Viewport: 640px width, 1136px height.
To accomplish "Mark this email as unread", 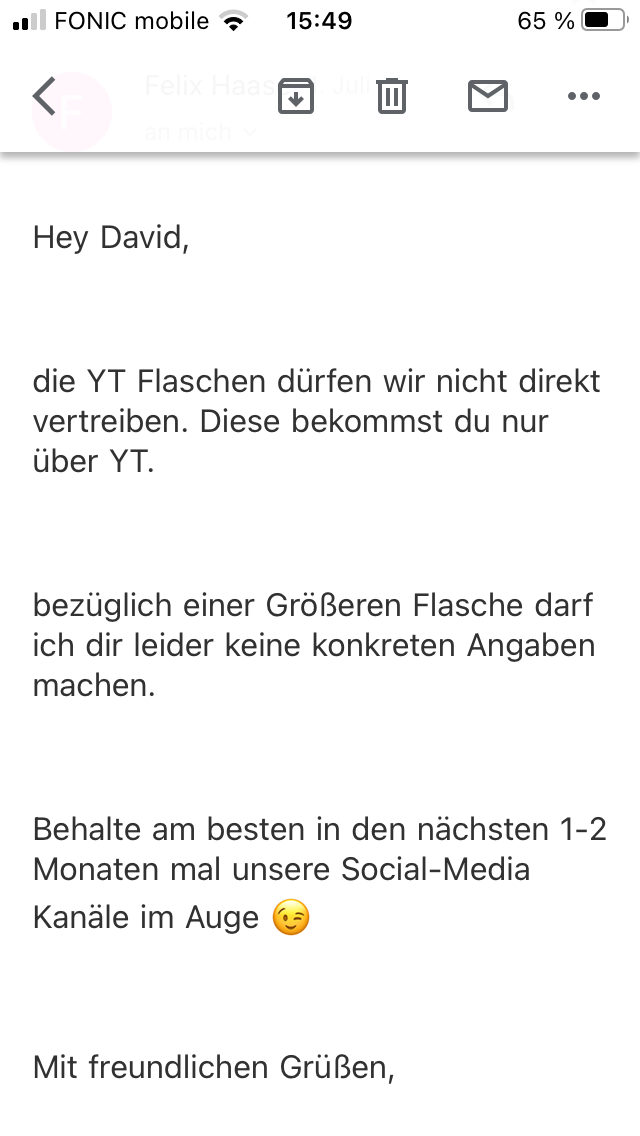I will coord(488,96).
